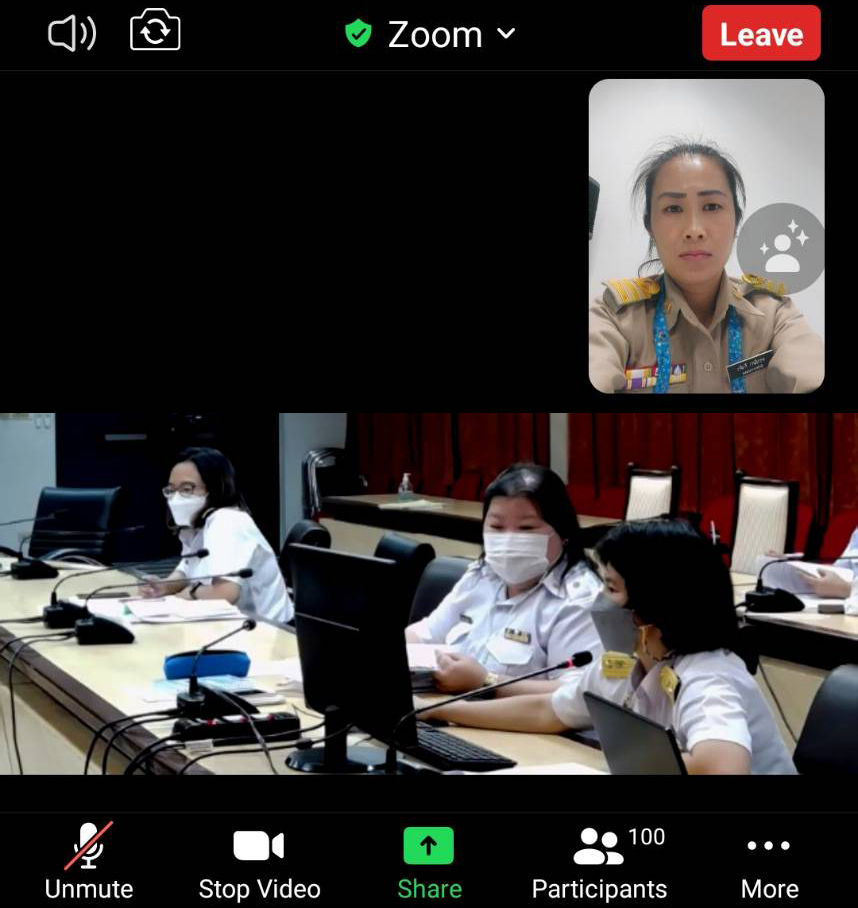This screenshot has height=908, width=858.
Task: Unmute your microphone
Action: coord(89,860)
